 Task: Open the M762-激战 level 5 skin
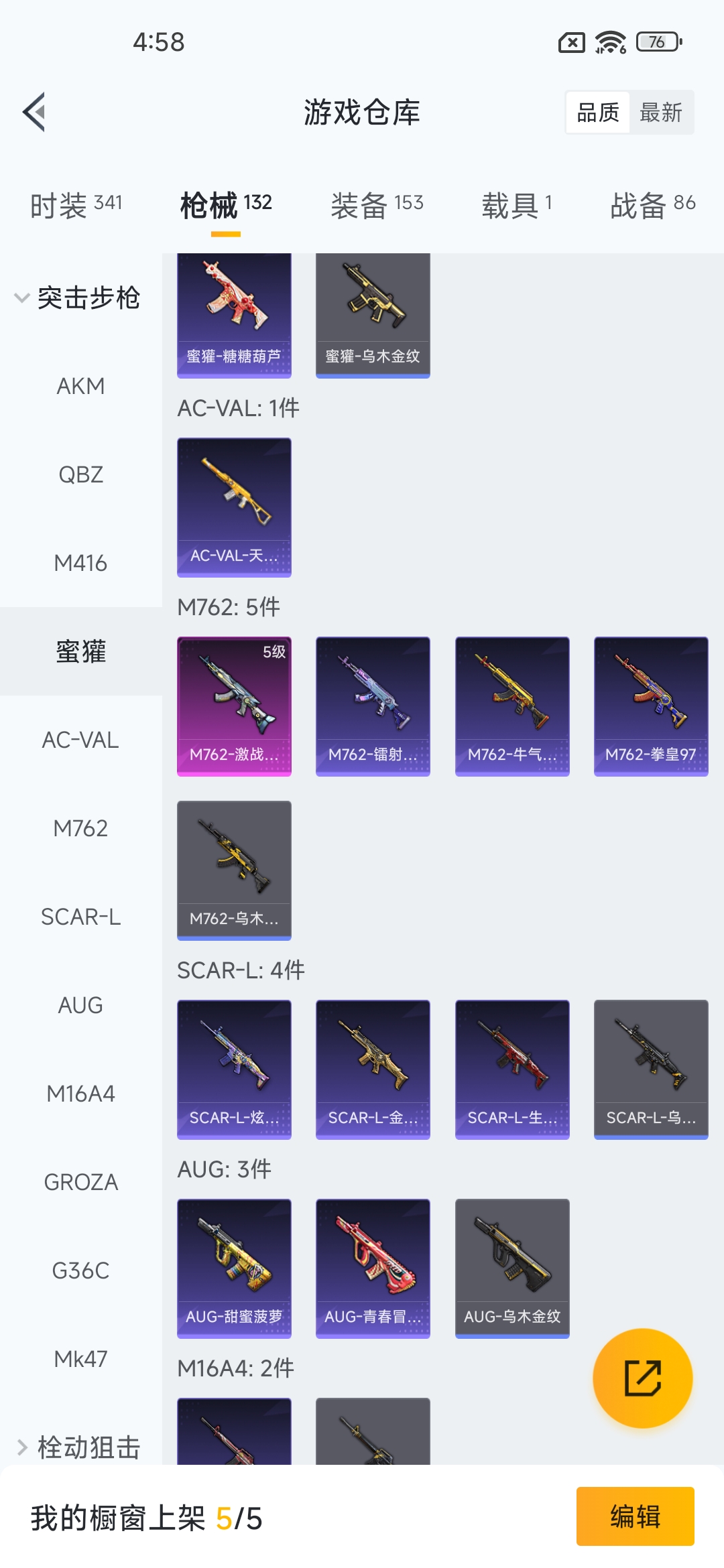tap(234, 706)
